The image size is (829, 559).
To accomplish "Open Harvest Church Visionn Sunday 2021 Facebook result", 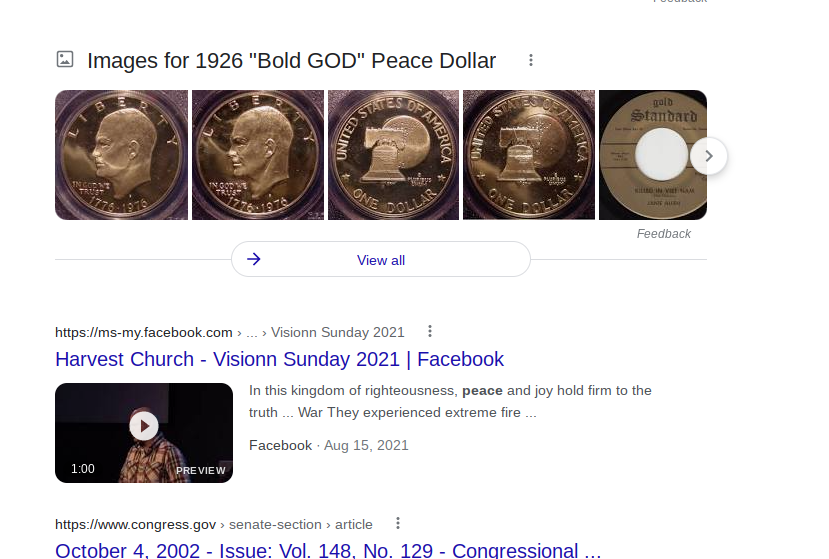I will click(x=279, y=359).
